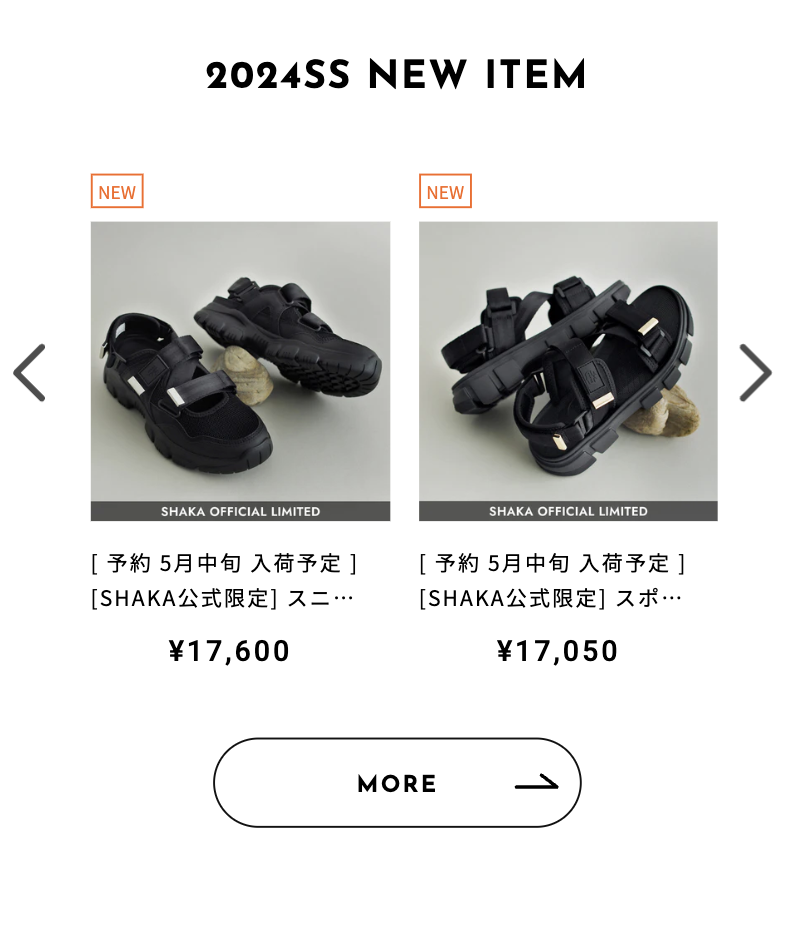Tap the MORE button to view all new items
This screenshot has width=794, height=950.
tap(397, 783)
